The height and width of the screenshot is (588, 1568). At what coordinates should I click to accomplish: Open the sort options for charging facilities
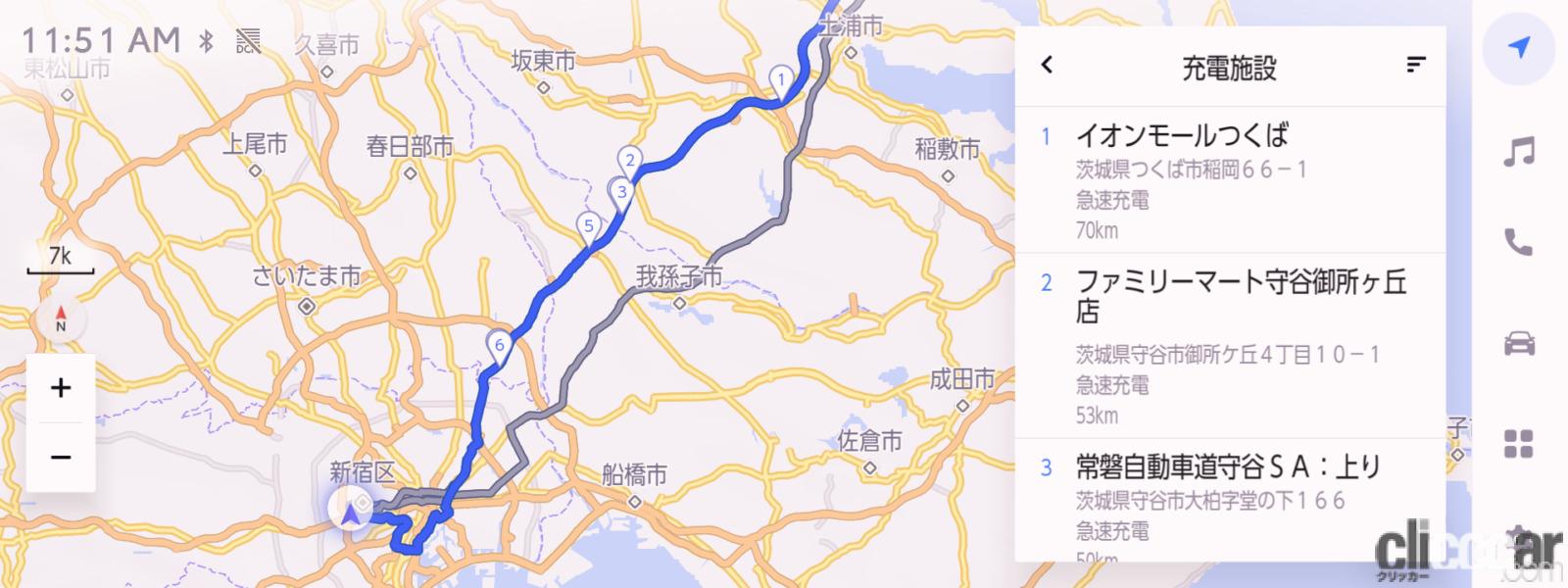(1415, 65)
